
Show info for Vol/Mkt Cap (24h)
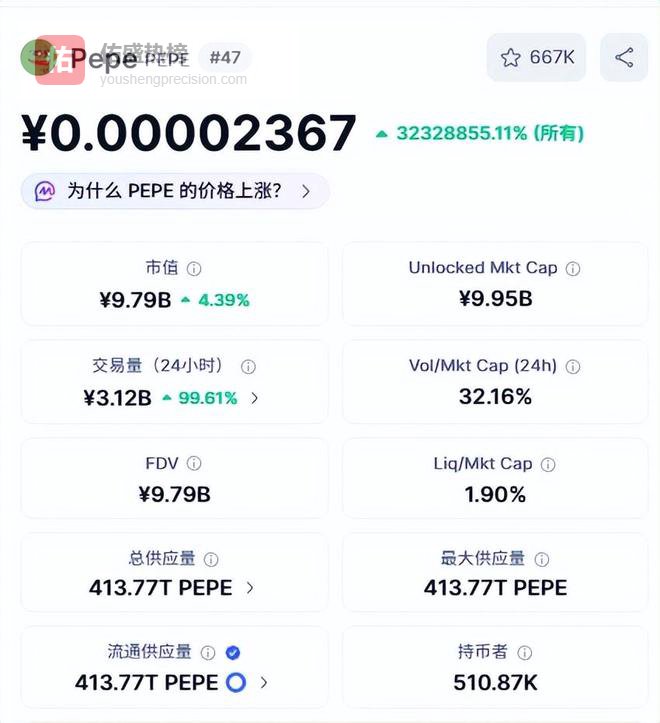(x=573, y=366)
